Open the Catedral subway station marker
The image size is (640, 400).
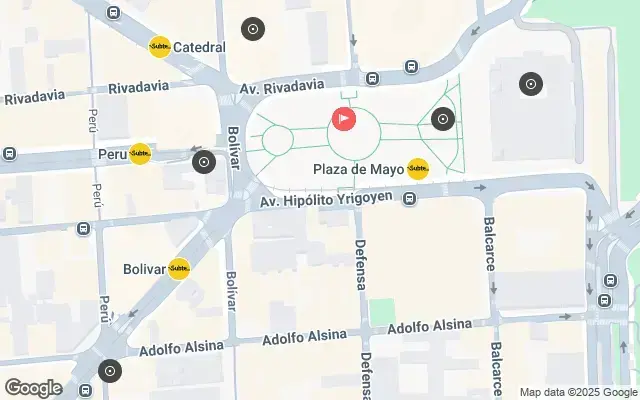(x=159, y=47)
